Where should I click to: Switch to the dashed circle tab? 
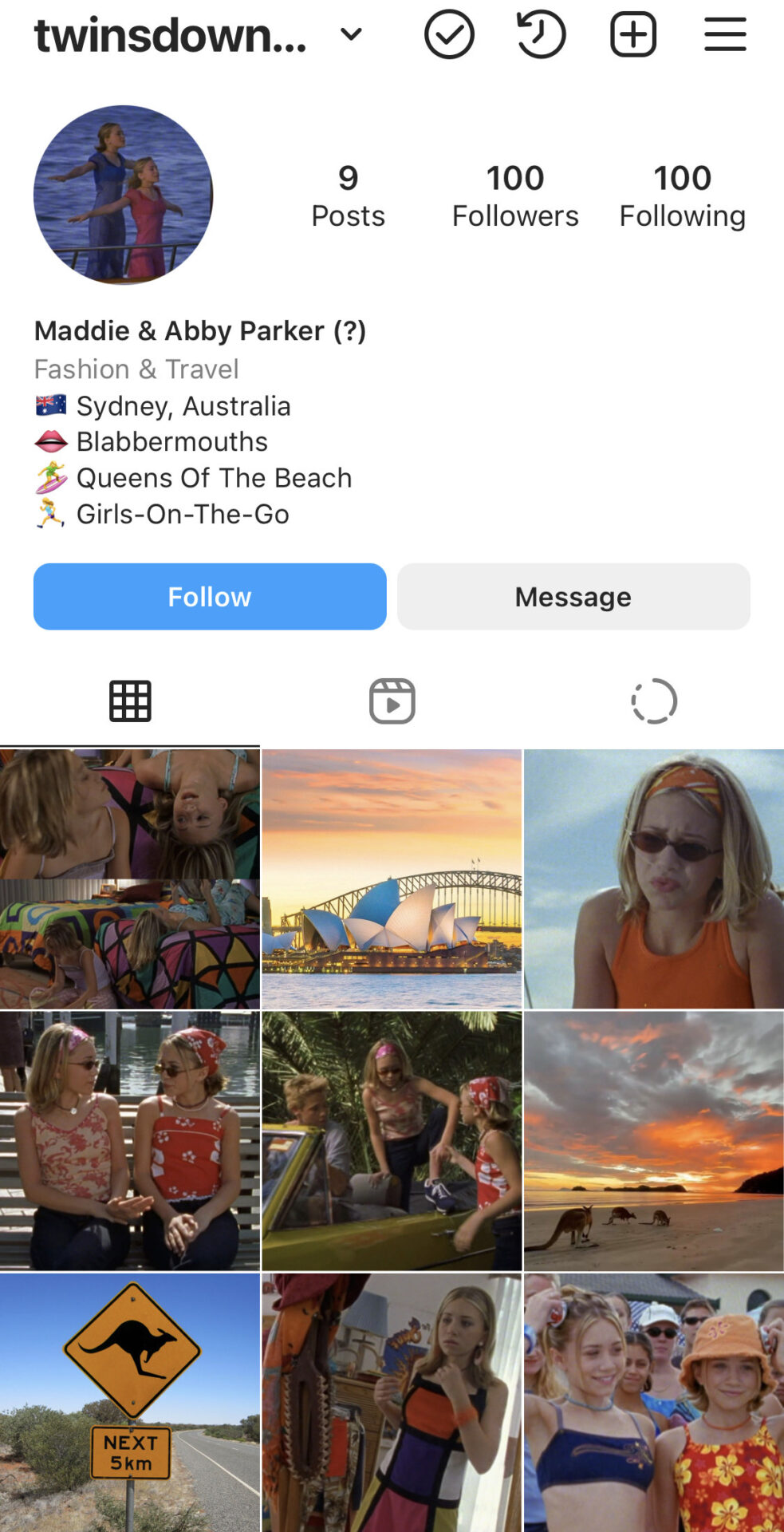coord(654,701)
